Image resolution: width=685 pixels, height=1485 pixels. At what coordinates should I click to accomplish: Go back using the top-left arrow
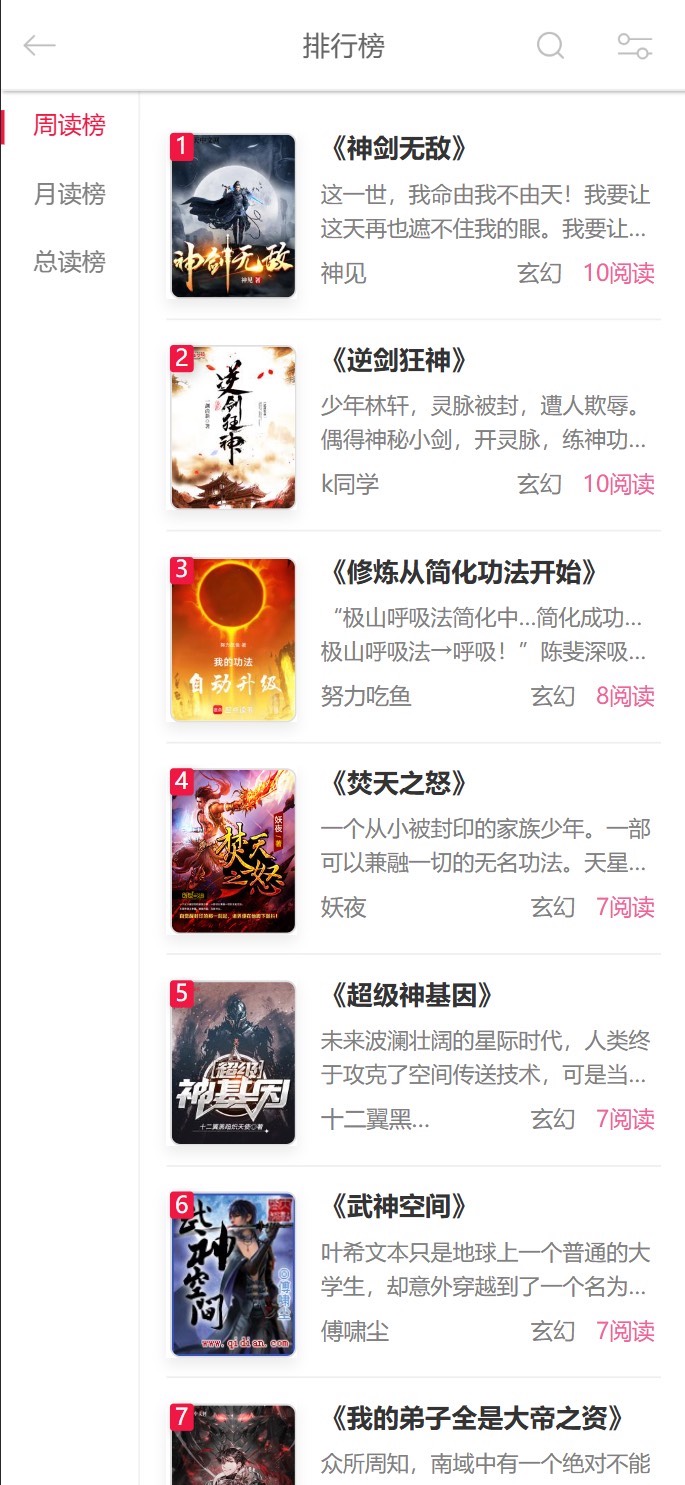(40, 45)
